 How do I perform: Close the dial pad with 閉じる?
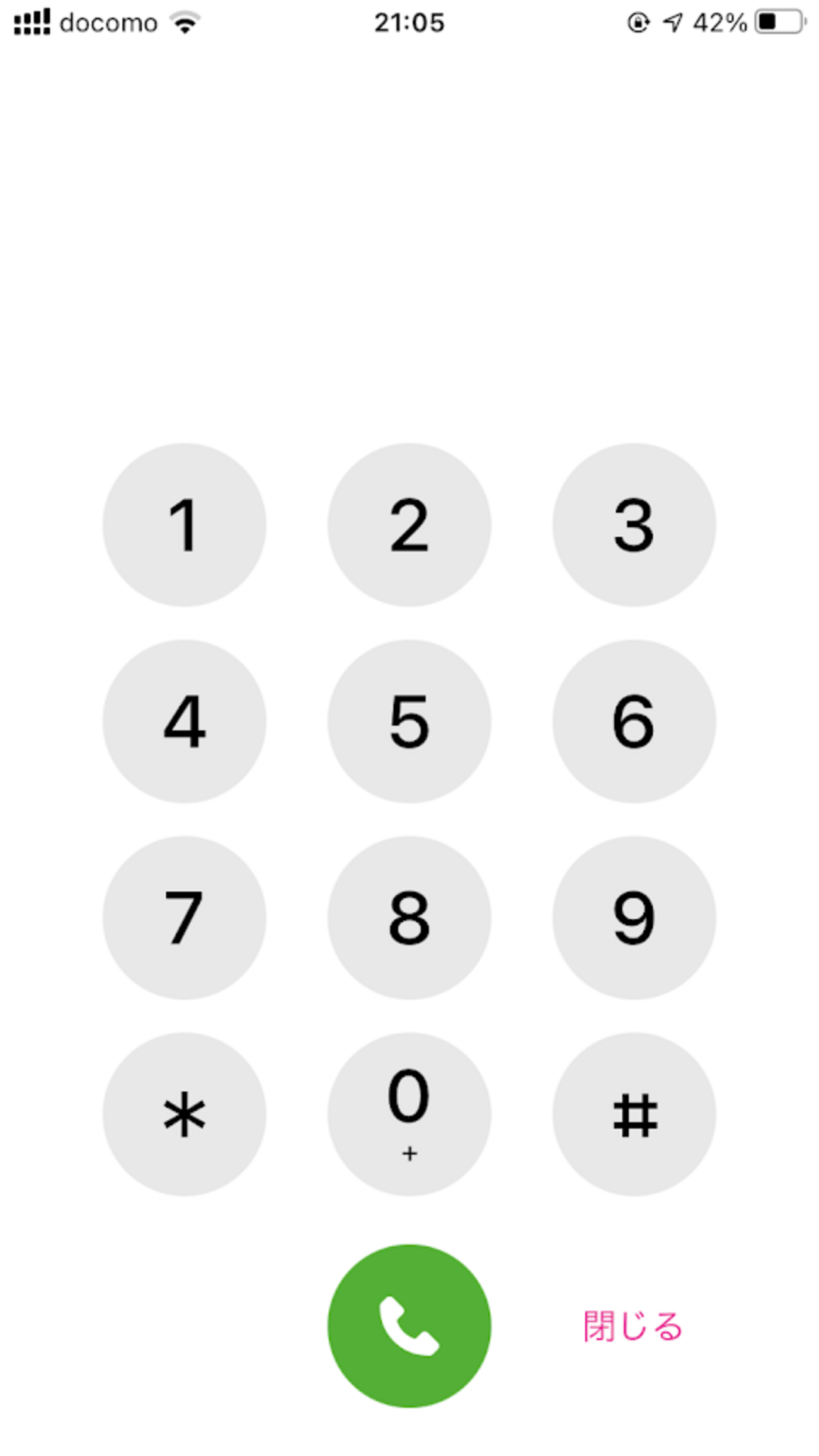coord(633,1326)
